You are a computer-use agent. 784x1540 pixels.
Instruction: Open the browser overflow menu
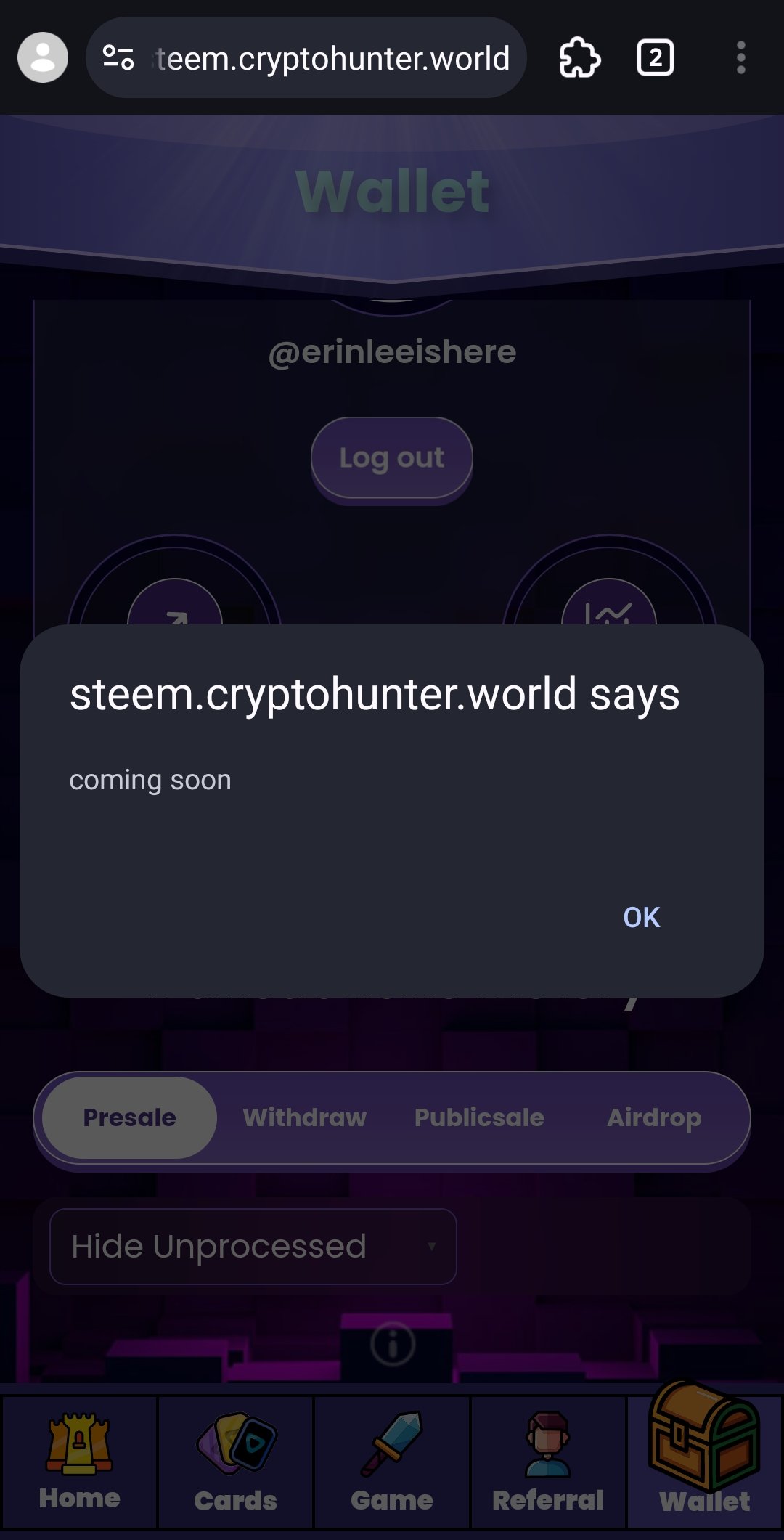point(740,57)
